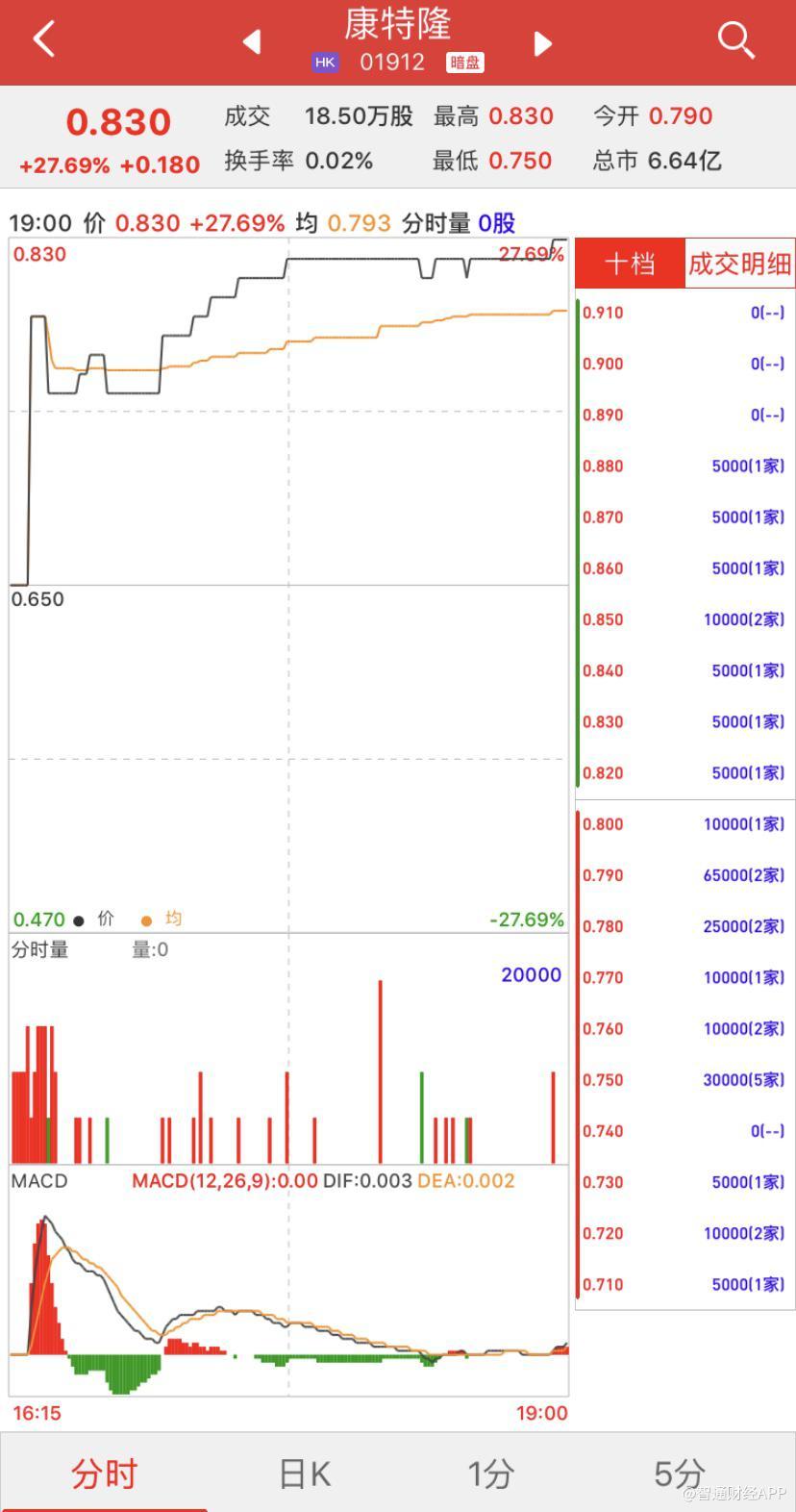Switch to the next stock
The width and height of the screenshot is (796, 1512).
pyautogui.click(x=543, y=43)
